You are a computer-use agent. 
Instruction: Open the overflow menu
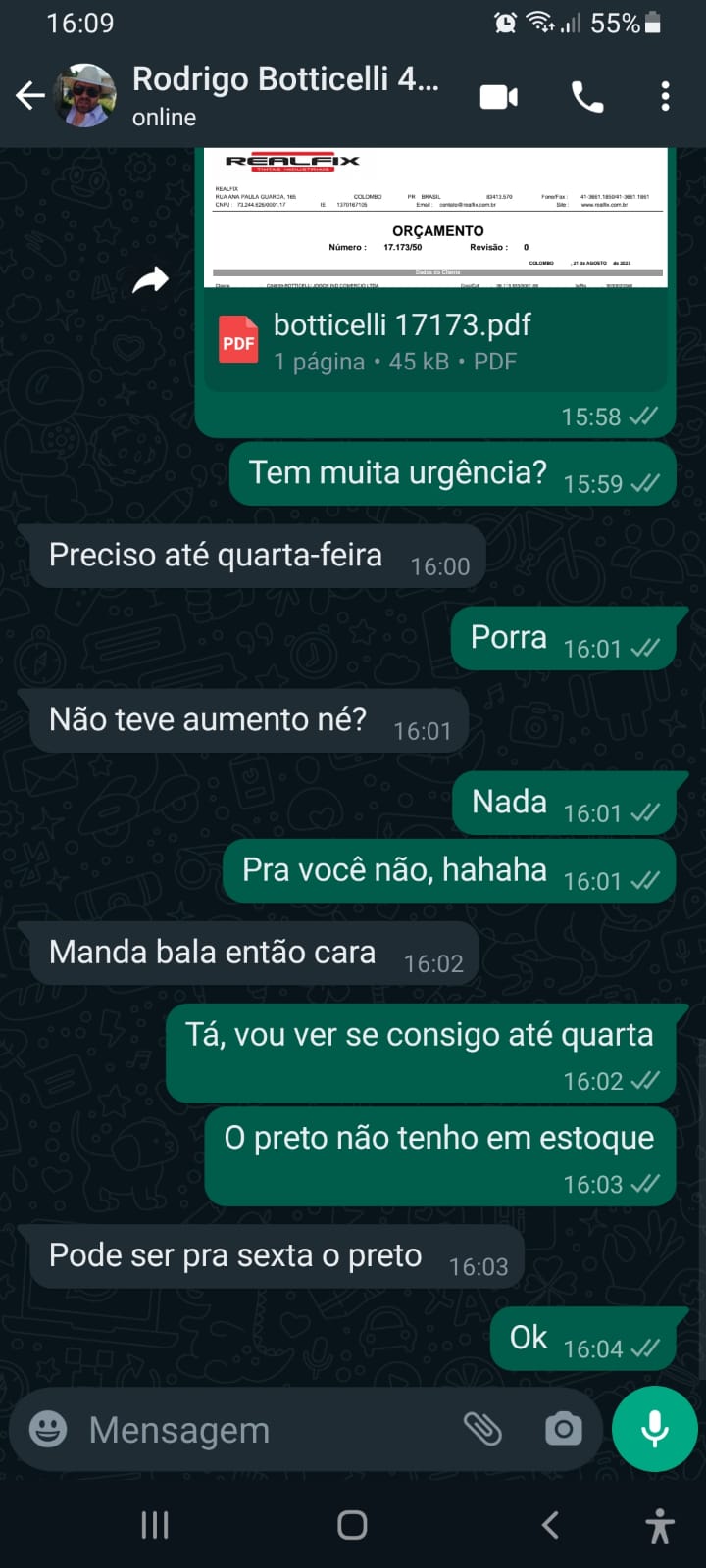665,97
